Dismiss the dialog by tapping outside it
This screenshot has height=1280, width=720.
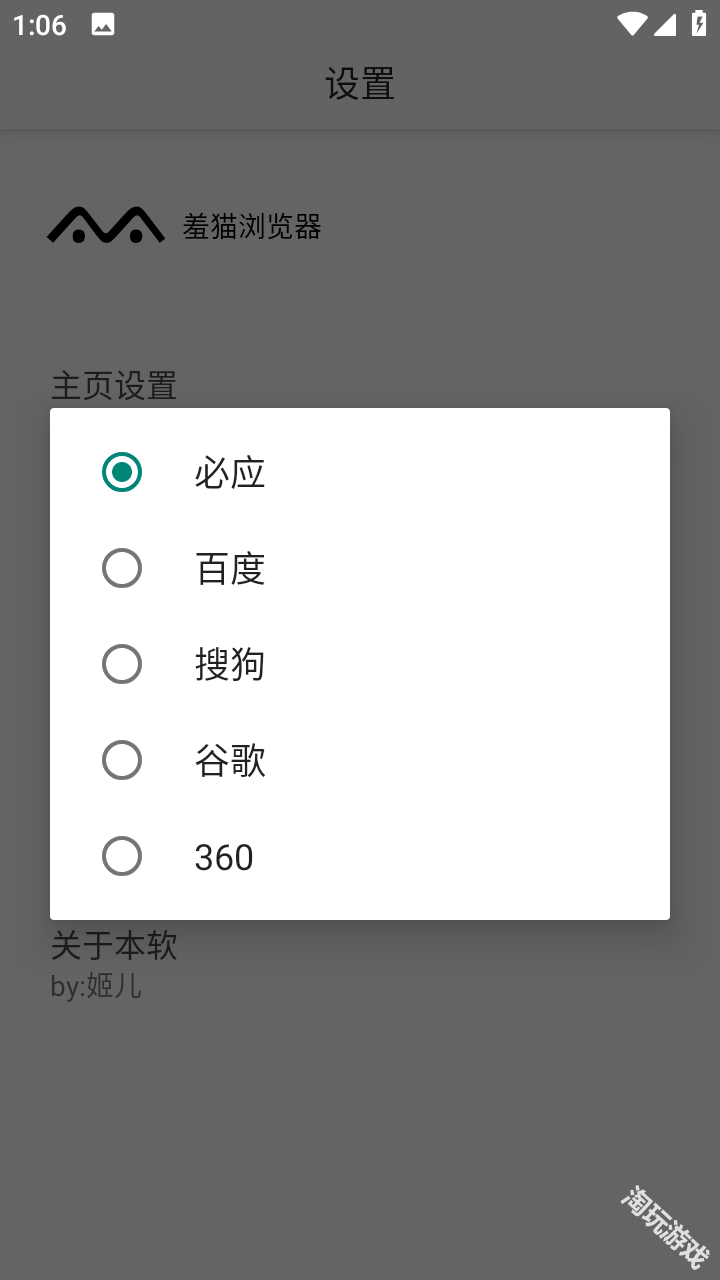click(360, 1100)
